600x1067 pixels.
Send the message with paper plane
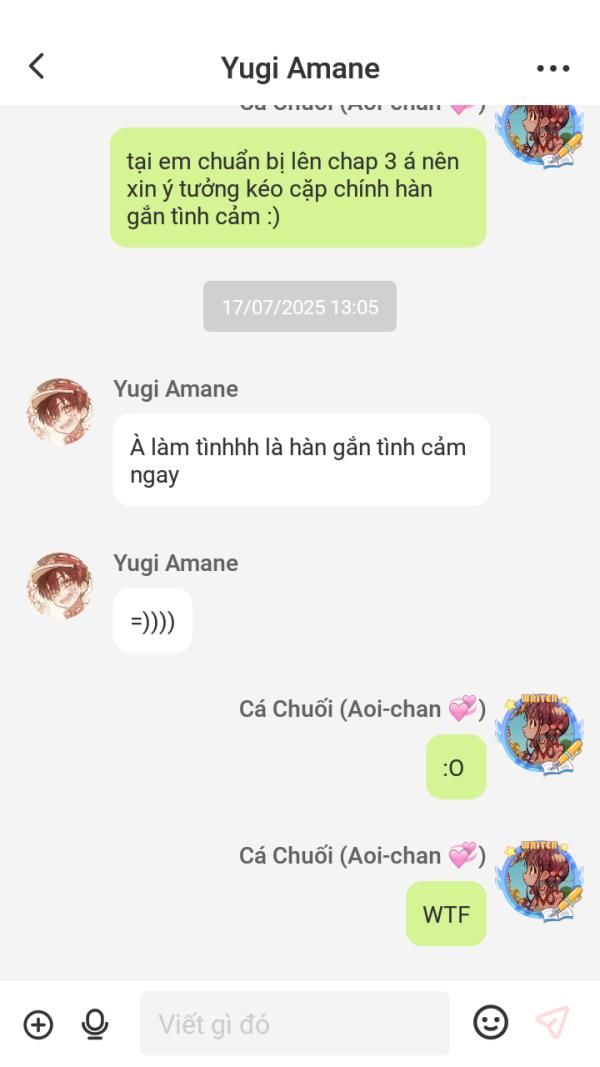pyautogui.click(x=551, y=1022)
